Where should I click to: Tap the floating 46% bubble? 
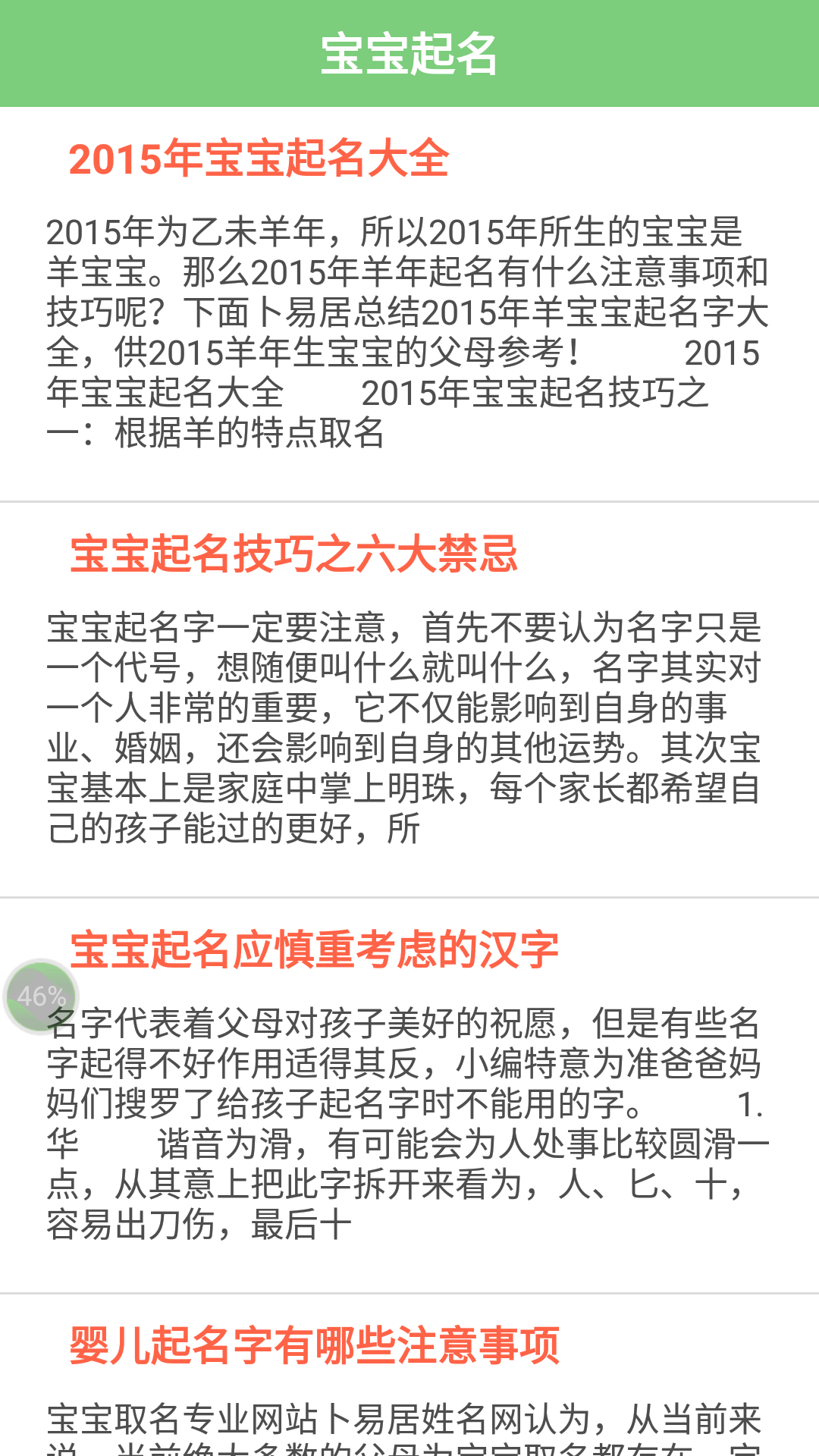click(x=41, y=996)
